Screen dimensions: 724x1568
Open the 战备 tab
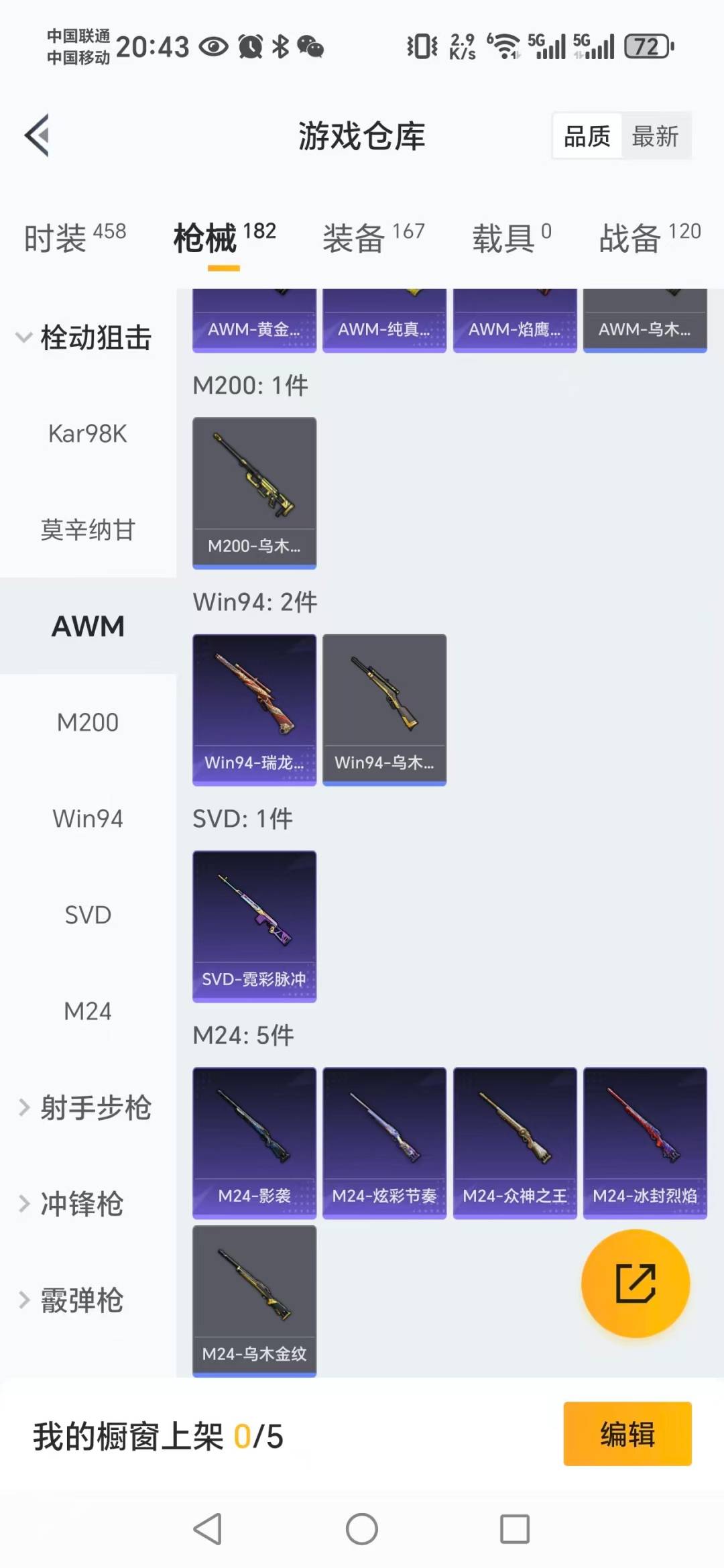[x=649, y=238]
